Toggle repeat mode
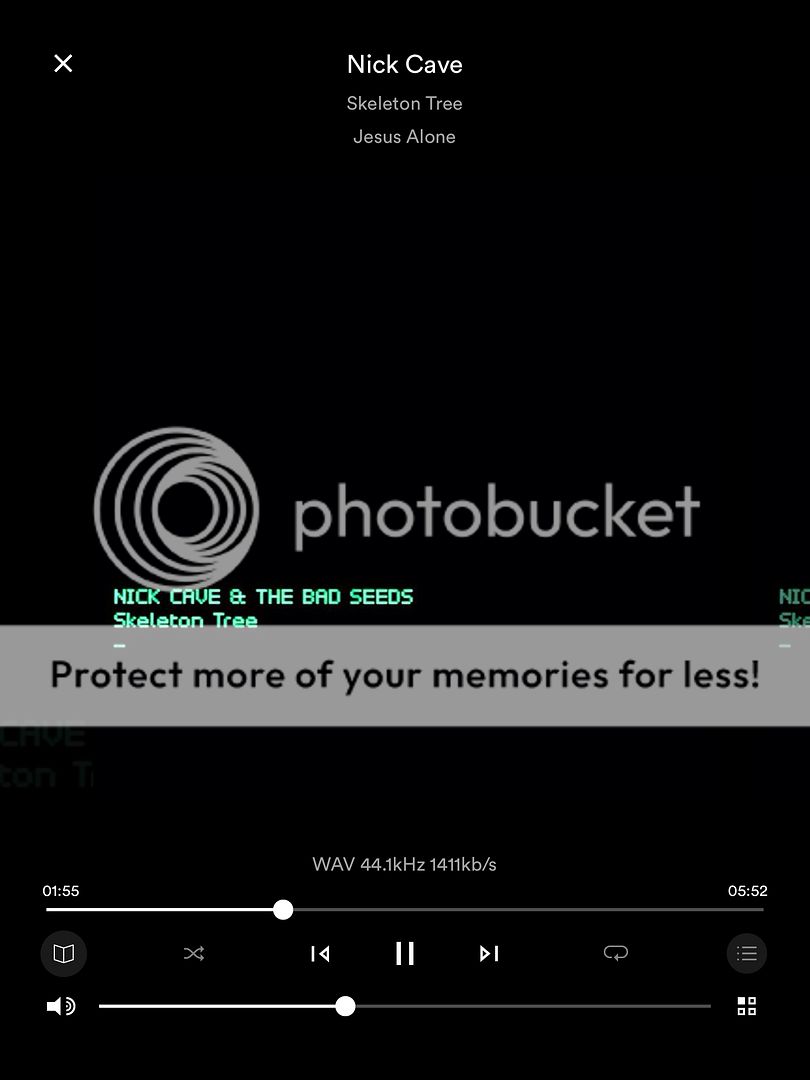810x1080 pixels. [x=616, y=954]
